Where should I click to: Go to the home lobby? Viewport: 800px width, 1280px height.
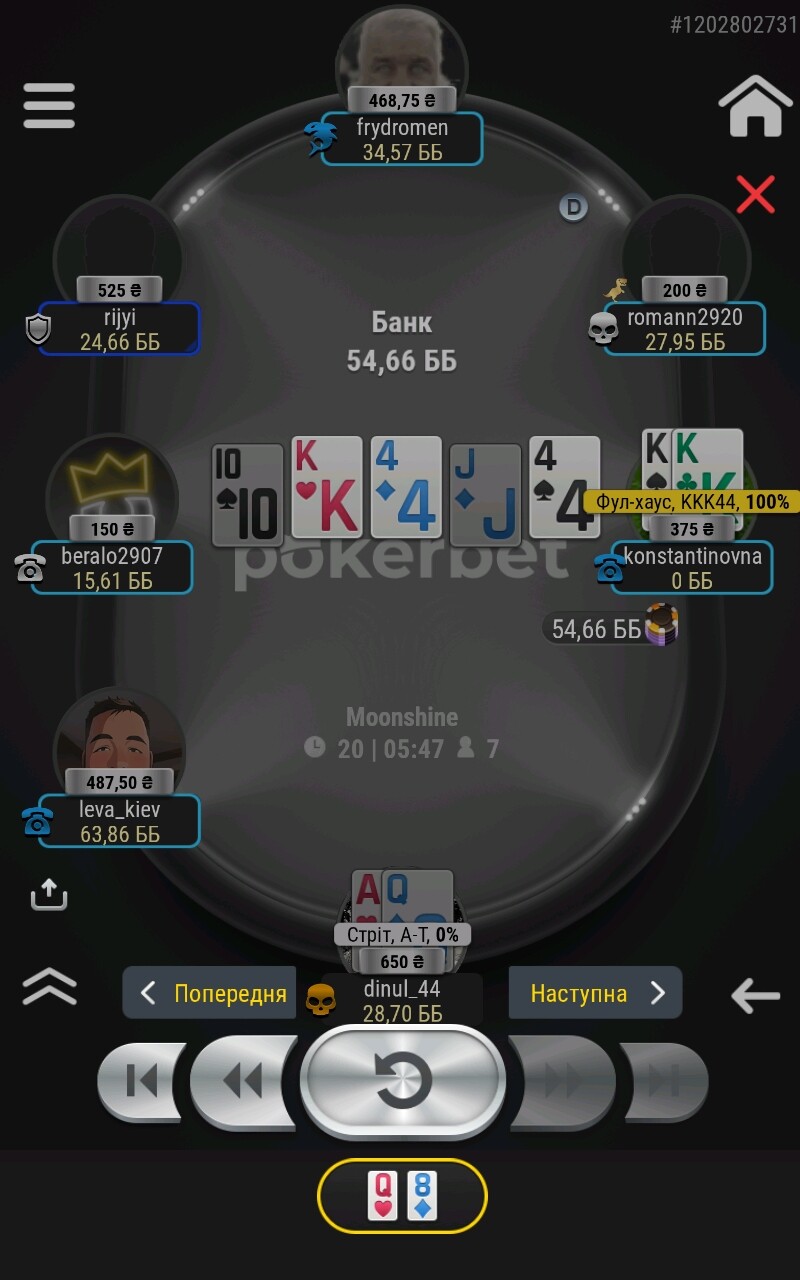click(755, 106)
